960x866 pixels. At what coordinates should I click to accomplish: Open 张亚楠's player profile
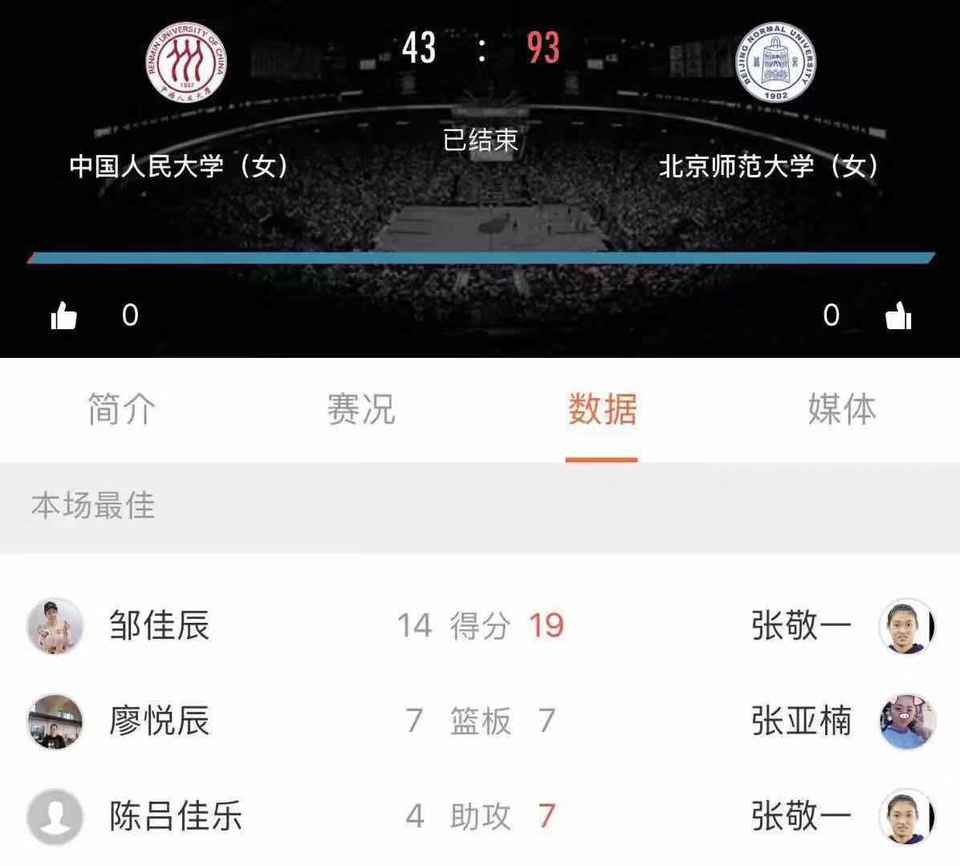pyautogui.click(x=801, y=721)
